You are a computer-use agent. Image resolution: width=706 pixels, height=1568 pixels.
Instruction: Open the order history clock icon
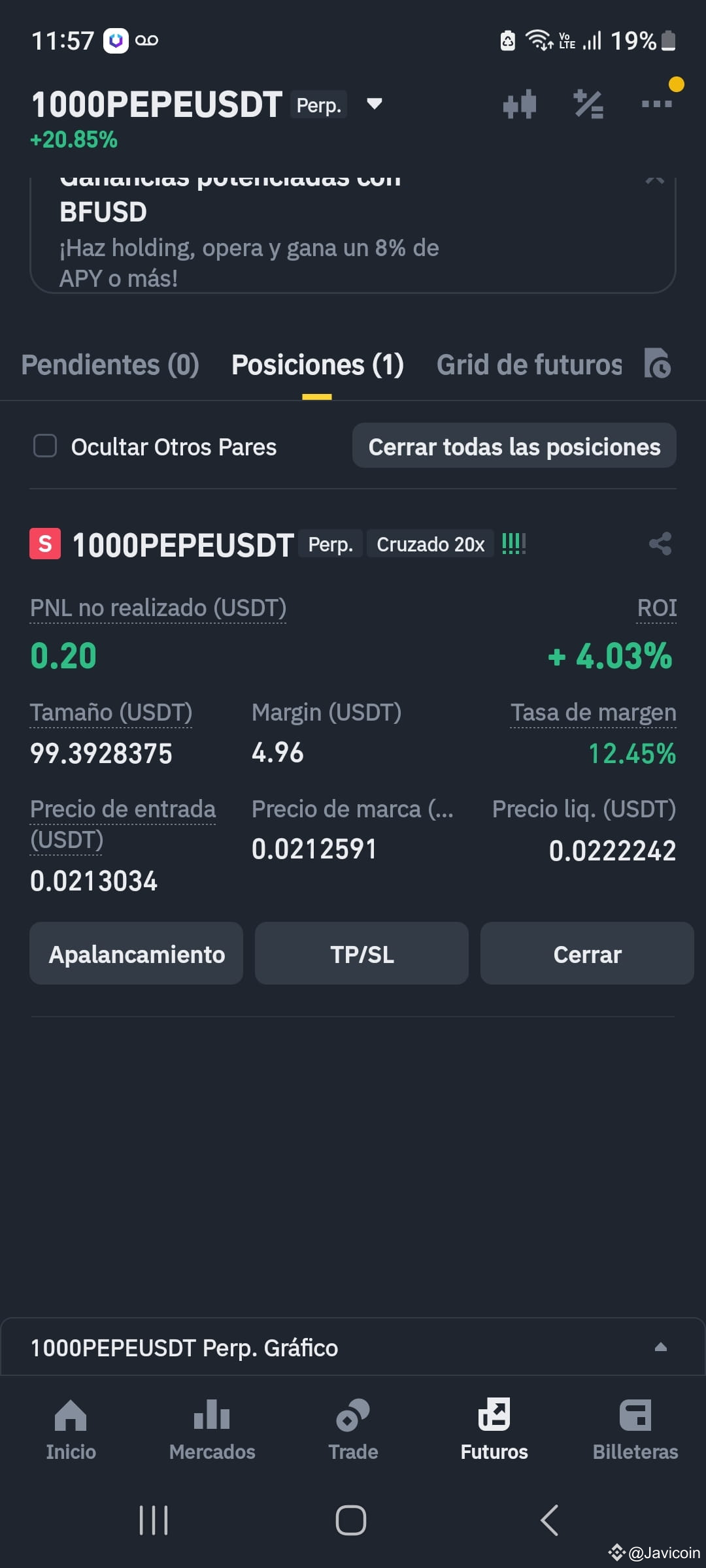coord(658,363)
